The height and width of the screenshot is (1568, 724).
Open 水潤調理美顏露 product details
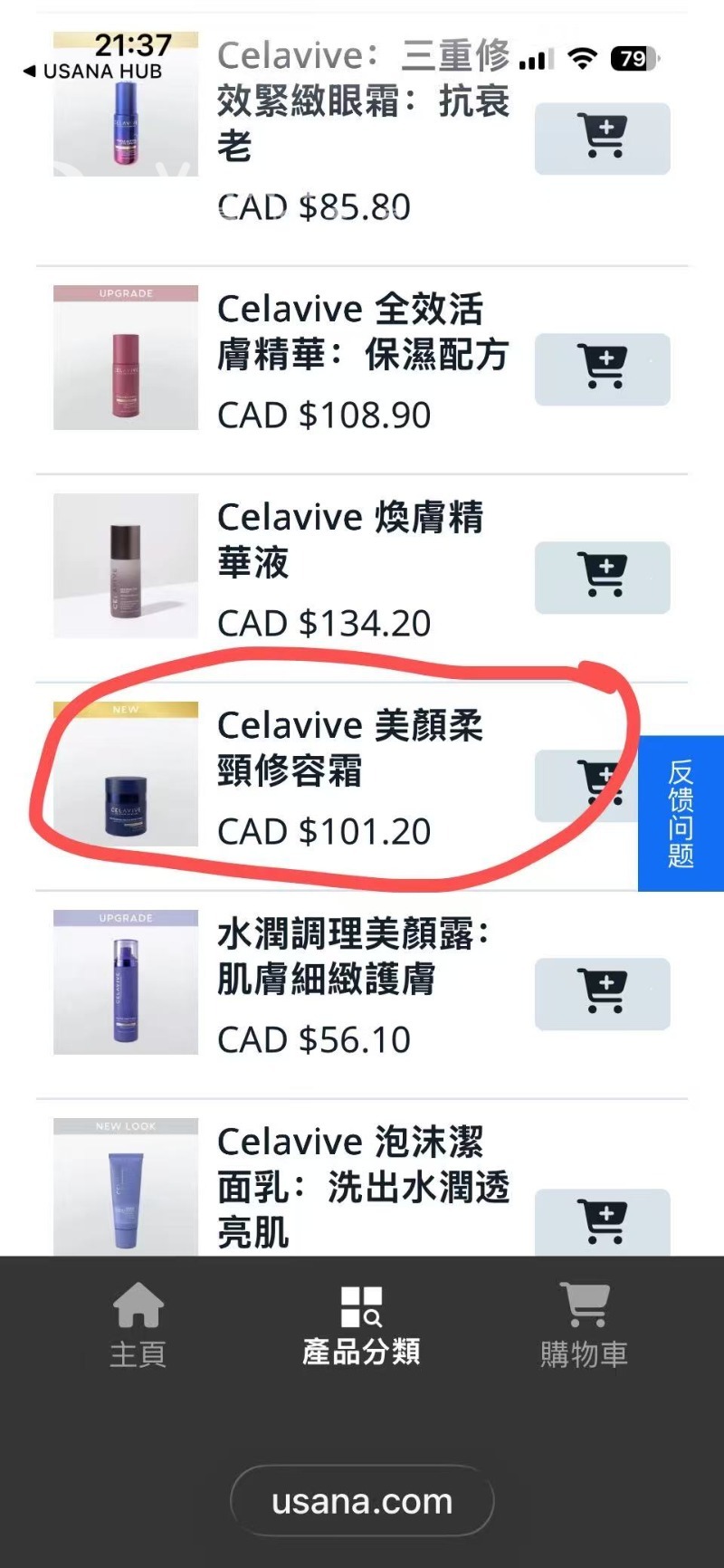[x=354, y=956]
